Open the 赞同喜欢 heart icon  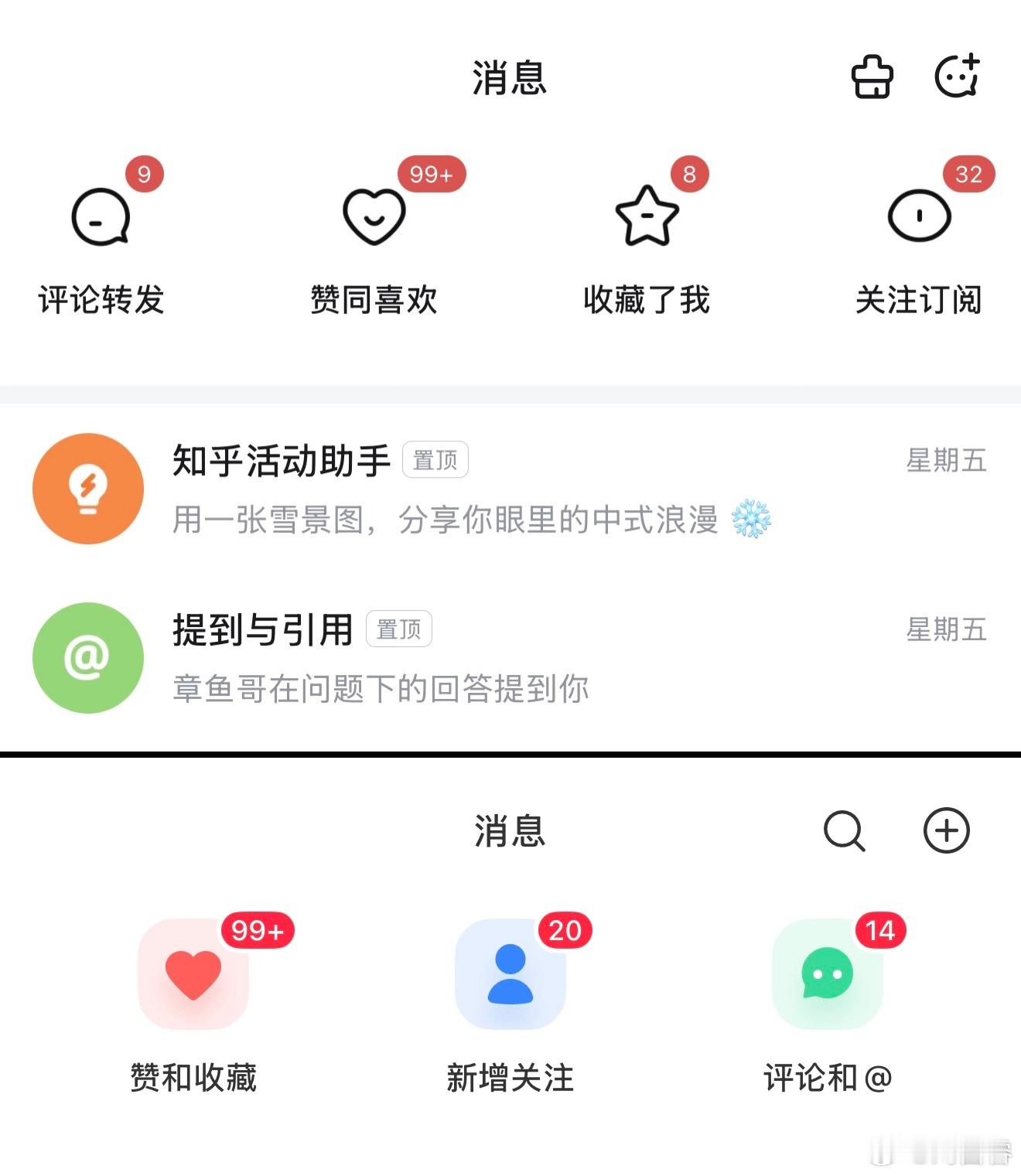click(x=374, y=216)
